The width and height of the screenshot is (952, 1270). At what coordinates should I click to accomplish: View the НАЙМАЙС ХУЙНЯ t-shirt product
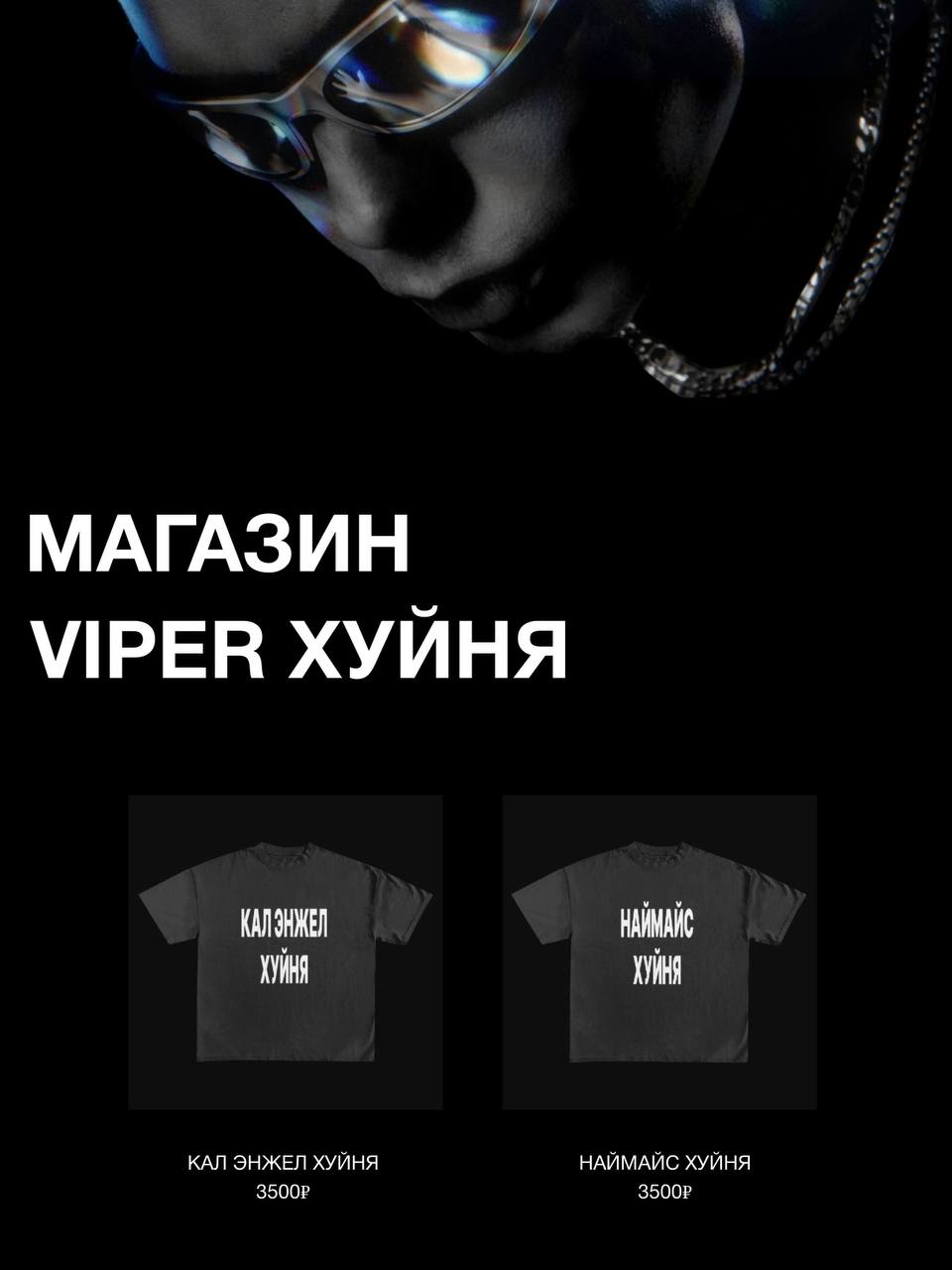point(659,952)
